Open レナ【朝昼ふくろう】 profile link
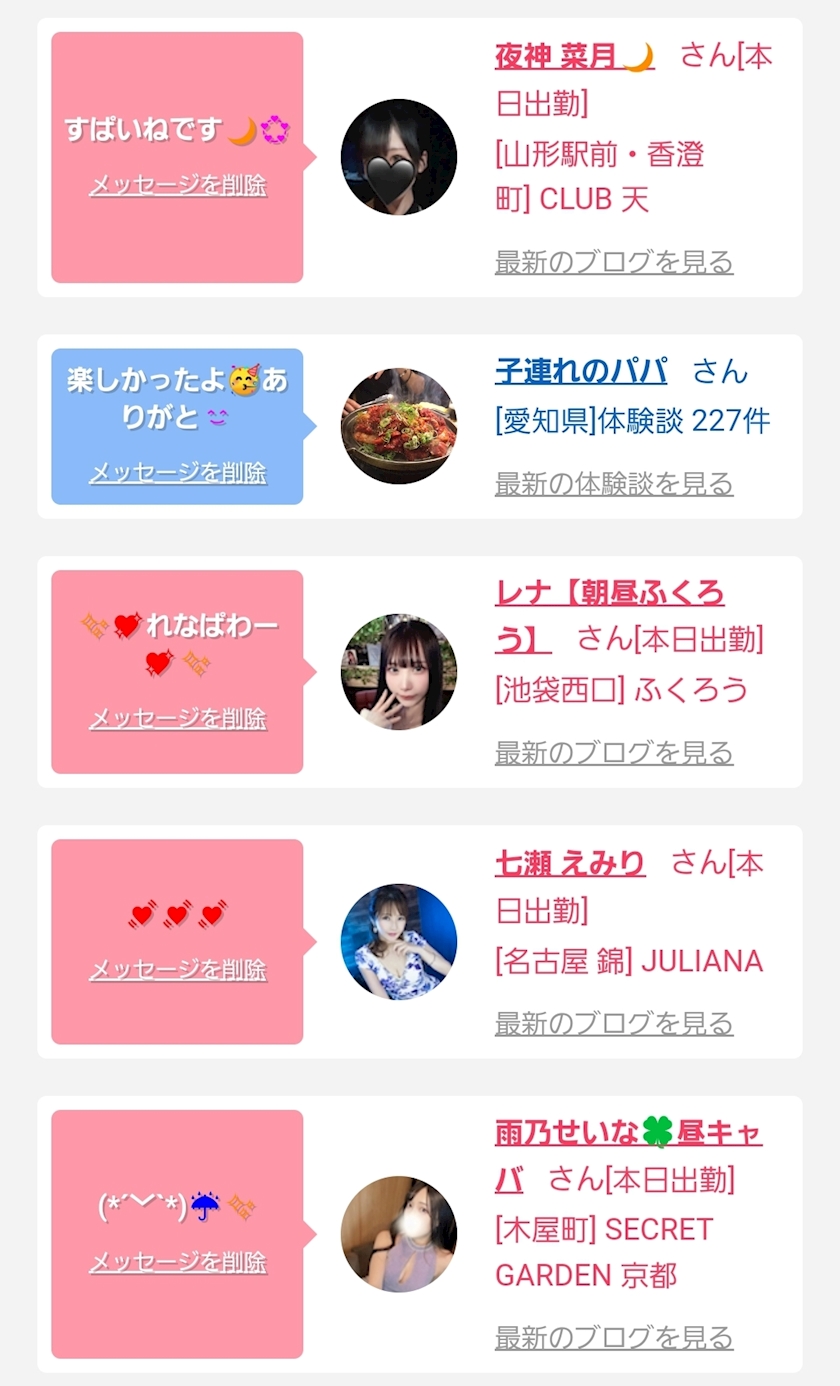Image resolution: width=840 pixels, height=1386 pixels. (610, 615)
